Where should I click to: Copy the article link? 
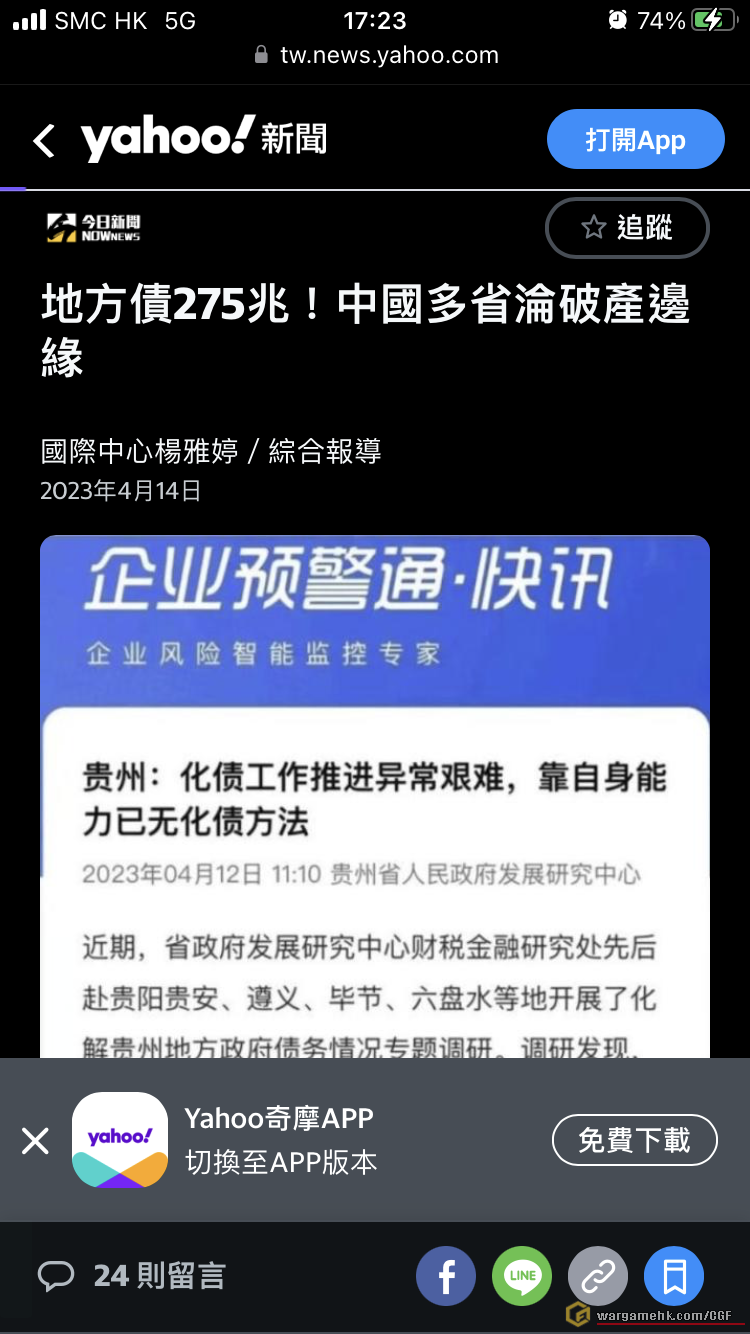coord(598,1276)
